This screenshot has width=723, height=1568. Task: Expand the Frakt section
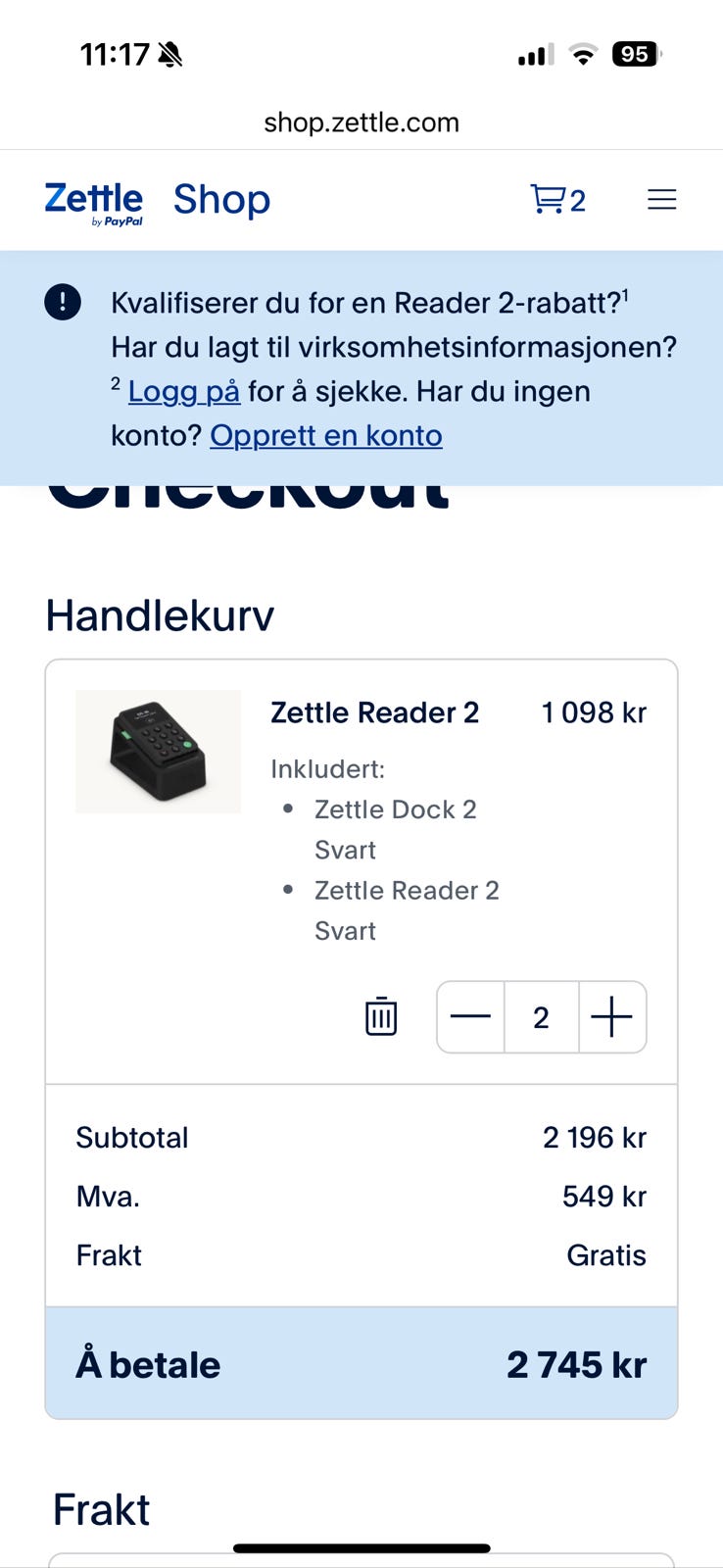click(101, 1508)
